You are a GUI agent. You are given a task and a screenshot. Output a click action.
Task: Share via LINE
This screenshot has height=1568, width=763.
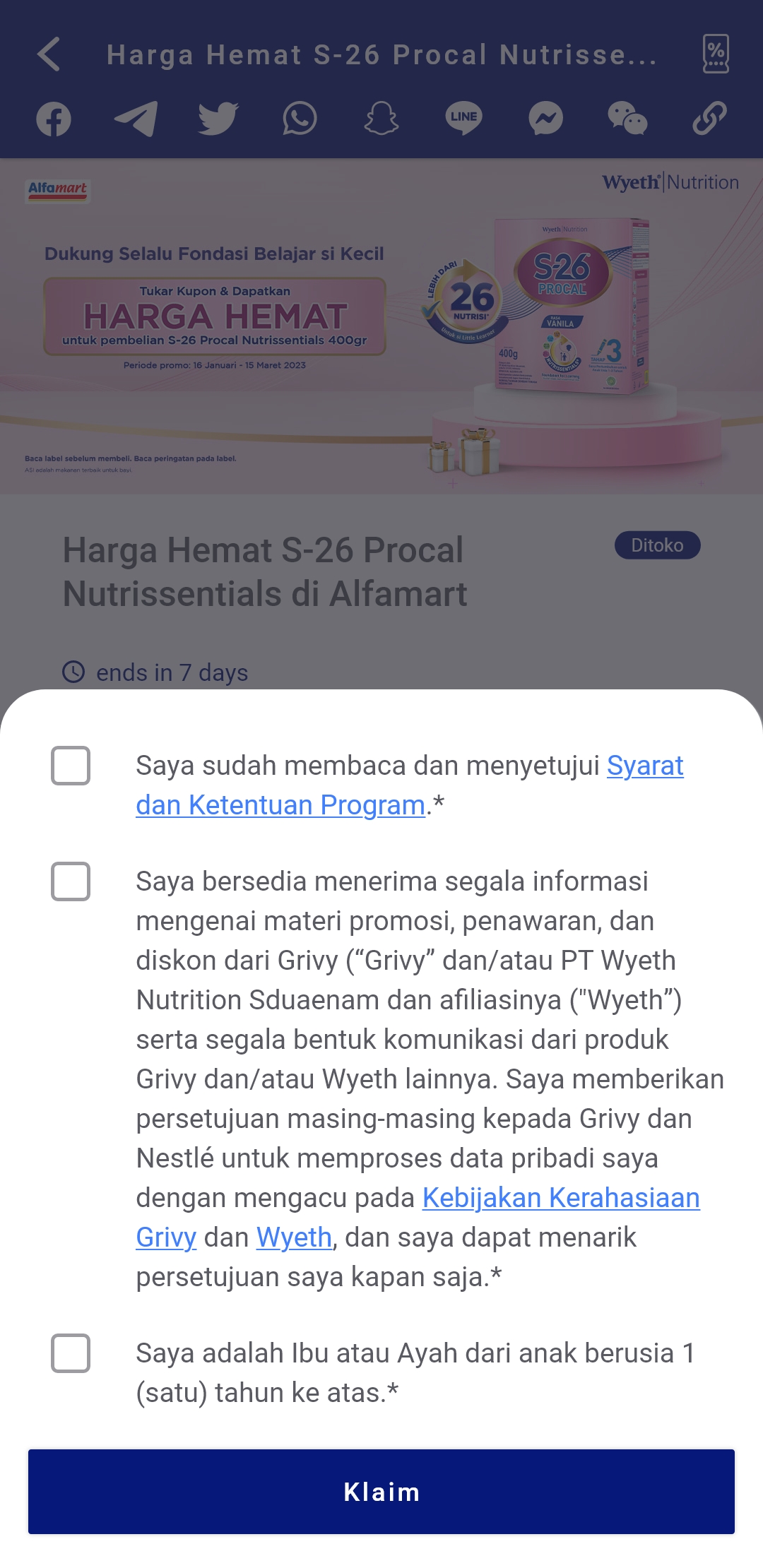point(463,119)
